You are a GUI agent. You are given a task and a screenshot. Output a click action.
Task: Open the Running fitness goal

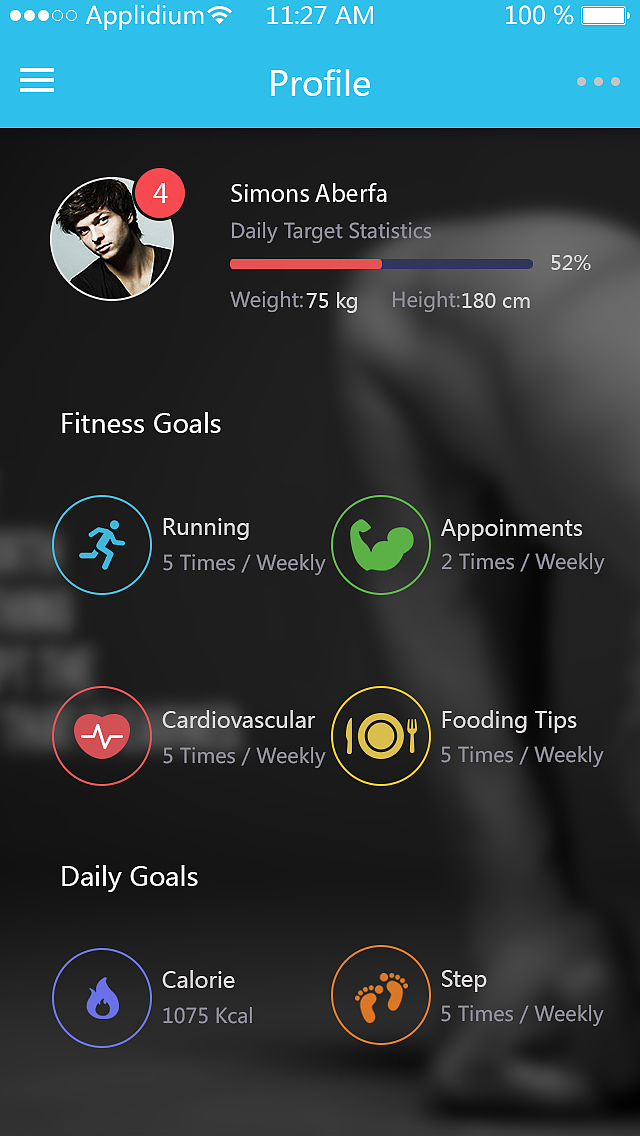(x=102, y=545)
